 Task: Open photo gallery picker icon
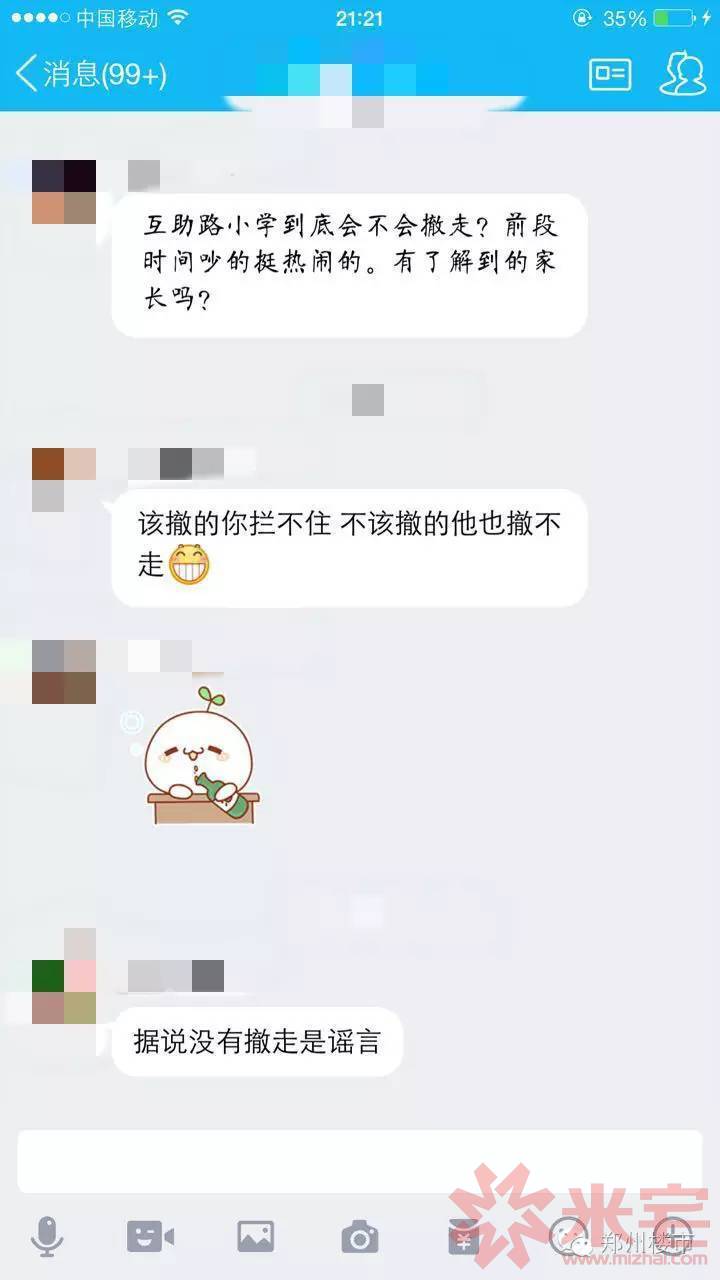click(x=255, y=1237)
